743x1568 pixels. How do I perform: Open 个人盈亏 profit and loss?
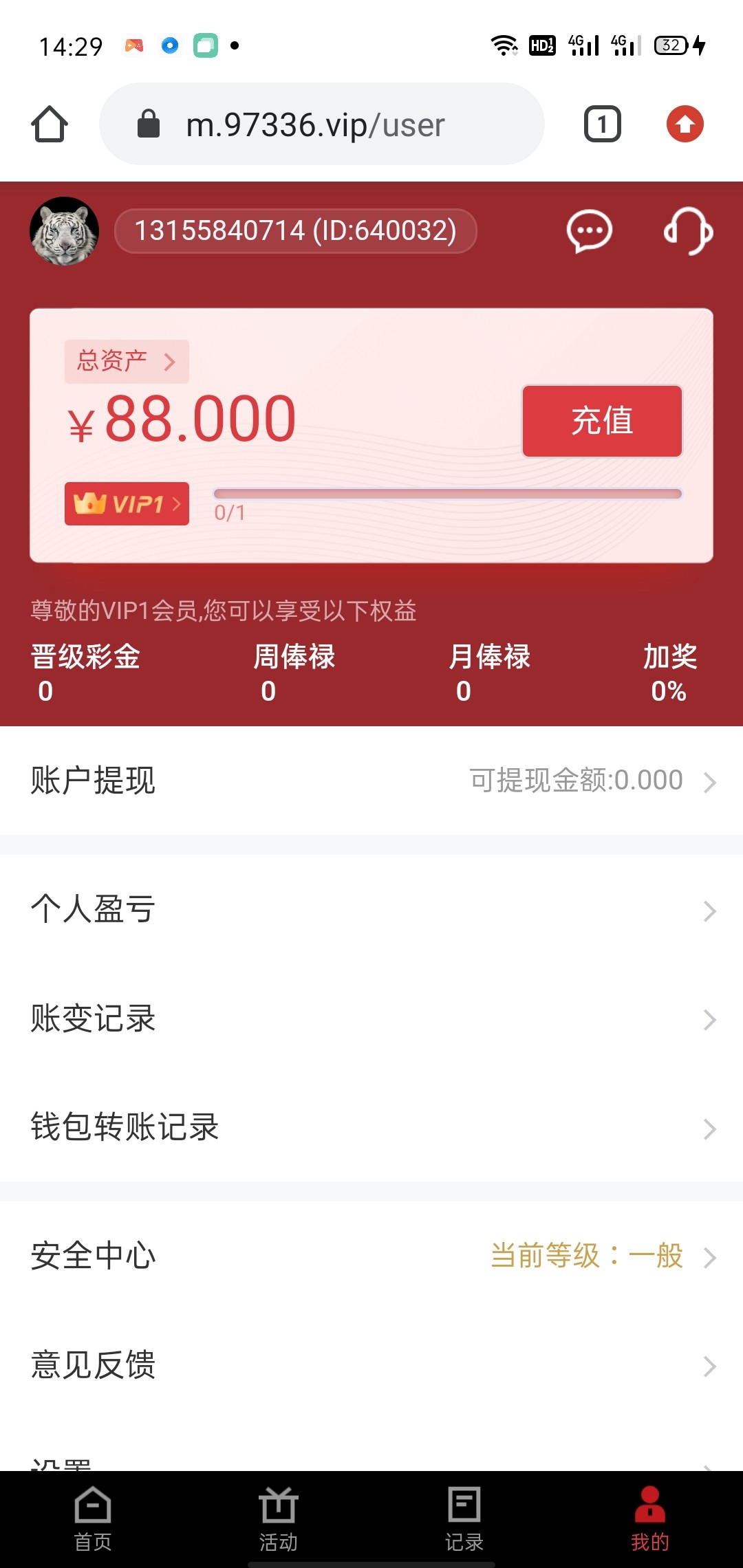371,909
